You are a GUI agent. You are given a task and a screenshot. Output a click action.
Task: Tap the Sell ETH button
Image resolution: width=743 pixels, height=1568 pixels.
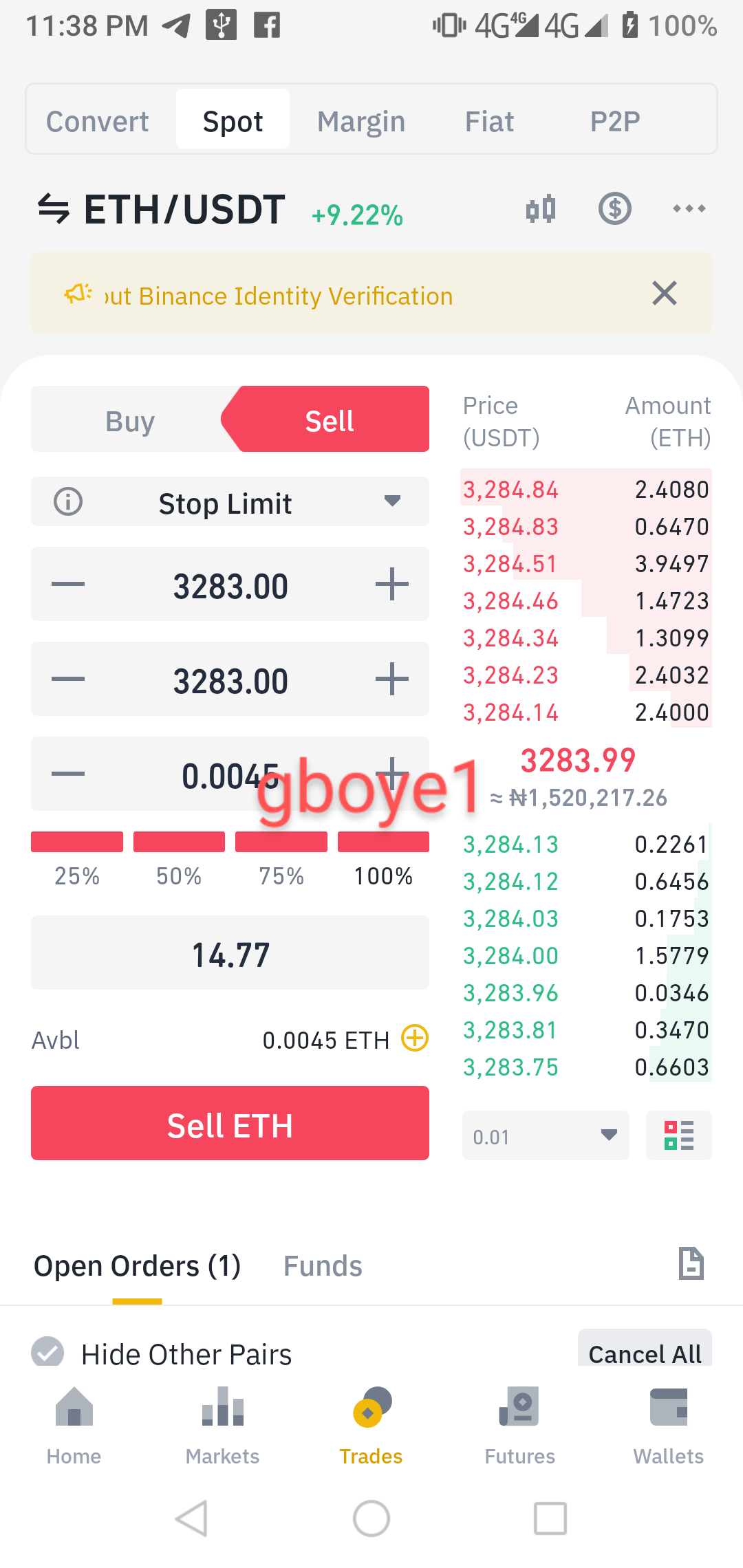(230, 1124)
